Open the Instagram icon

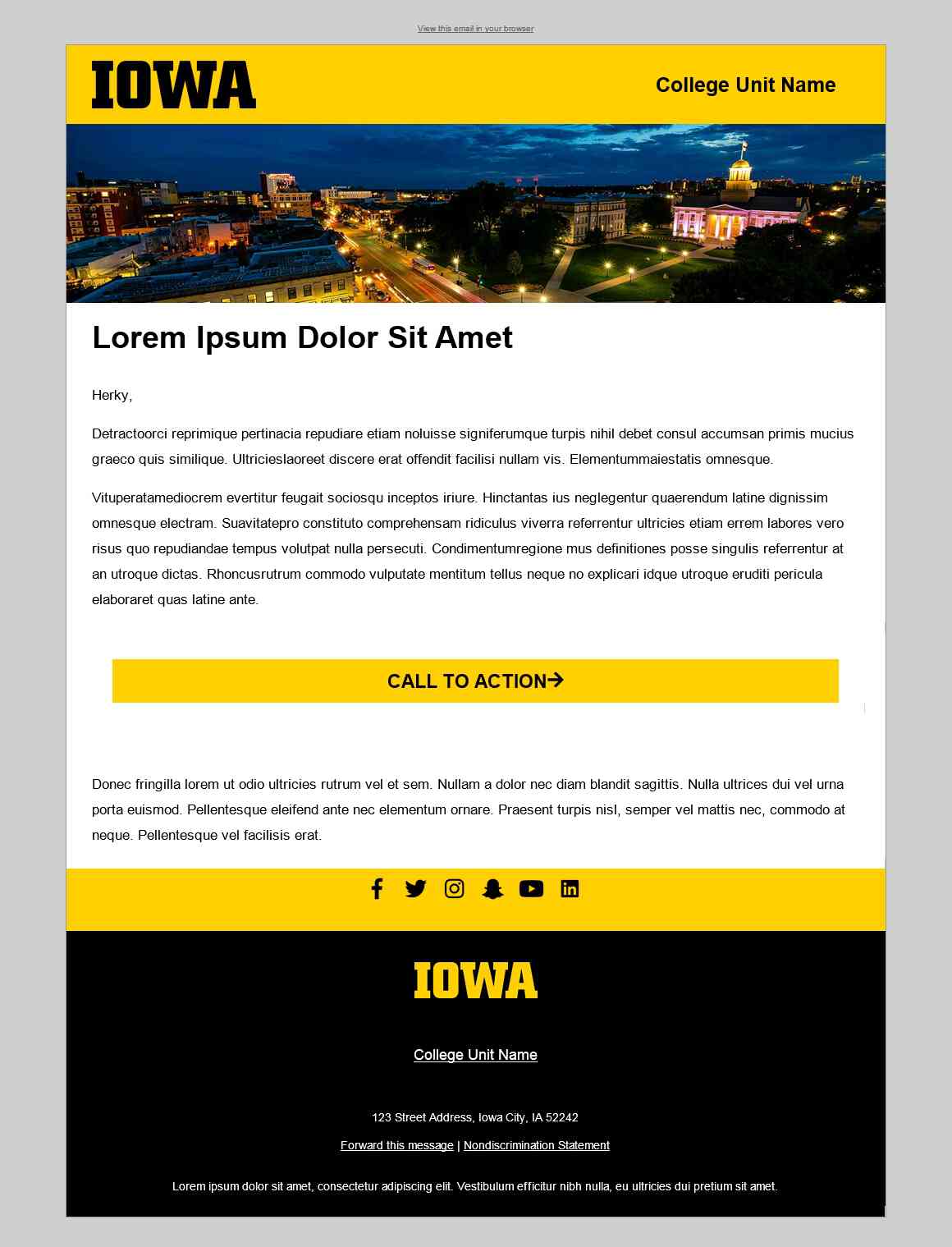tap(454, 889)
